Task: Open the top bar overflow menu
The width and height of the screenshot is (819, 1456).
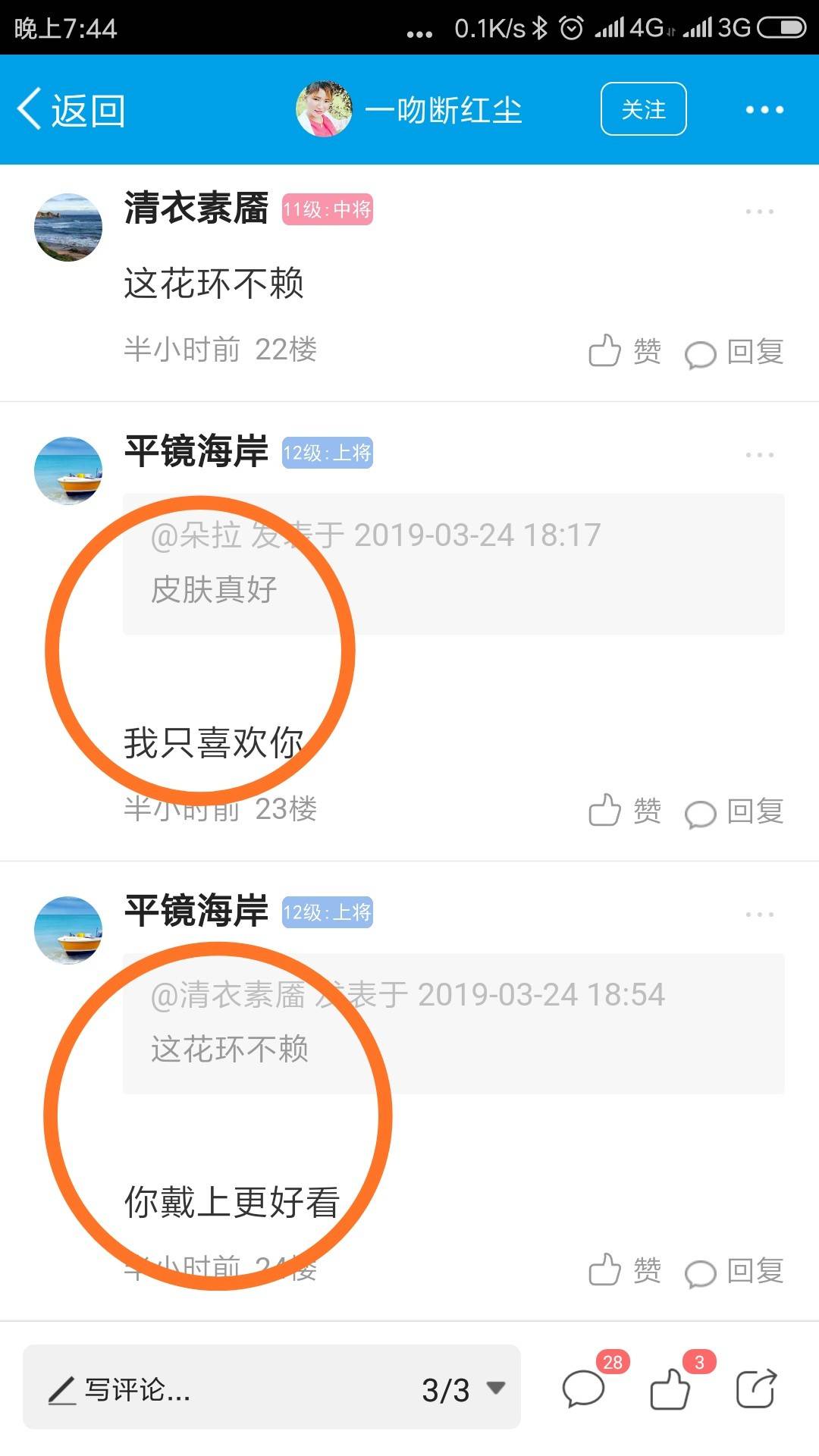Action: 764,110
